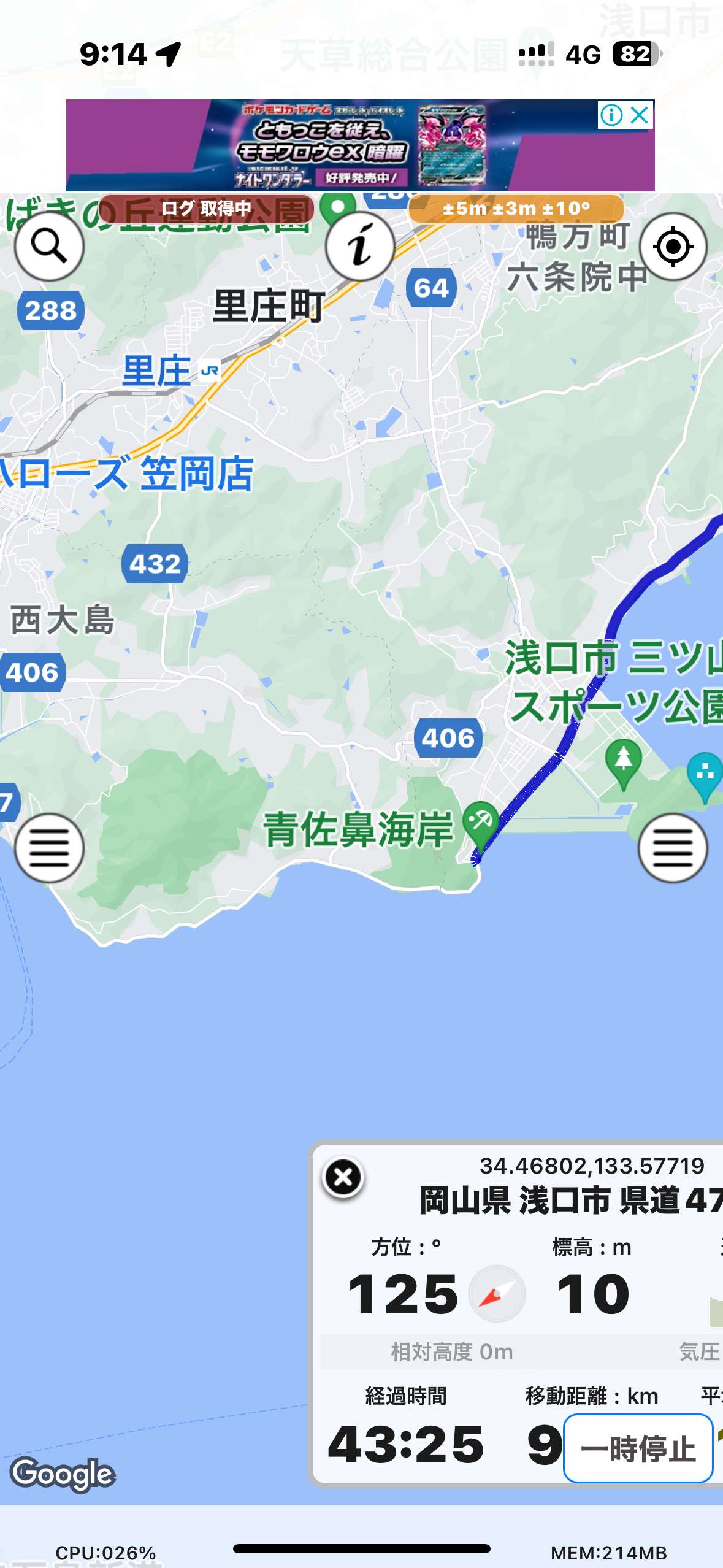This screenshot has height=1568, width=723.
Task: Center map on current location
Action: coord(673,247)
